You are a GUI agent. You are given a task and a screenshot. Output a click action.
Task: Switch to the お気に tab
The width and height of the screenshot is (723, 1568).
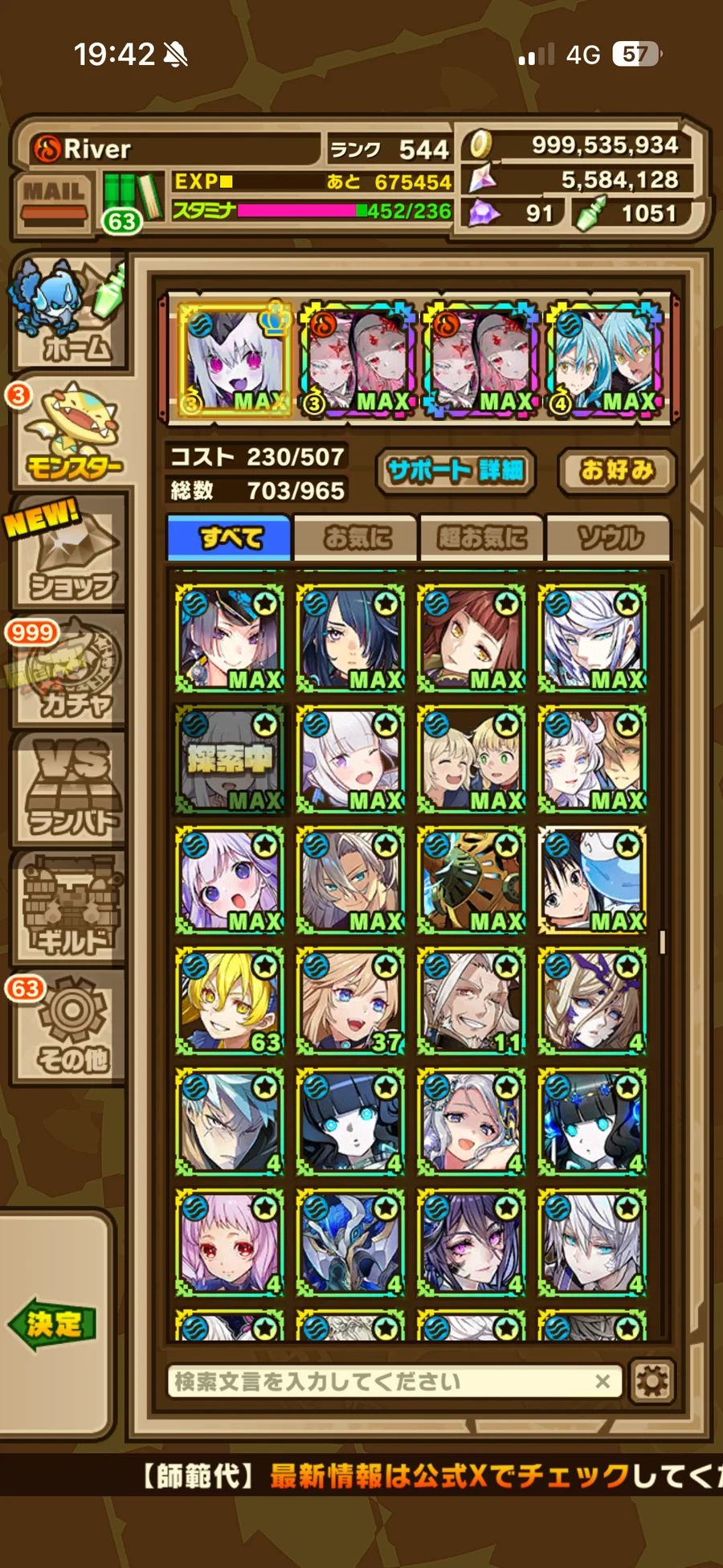pyautogui.click(x=357, y=538)
